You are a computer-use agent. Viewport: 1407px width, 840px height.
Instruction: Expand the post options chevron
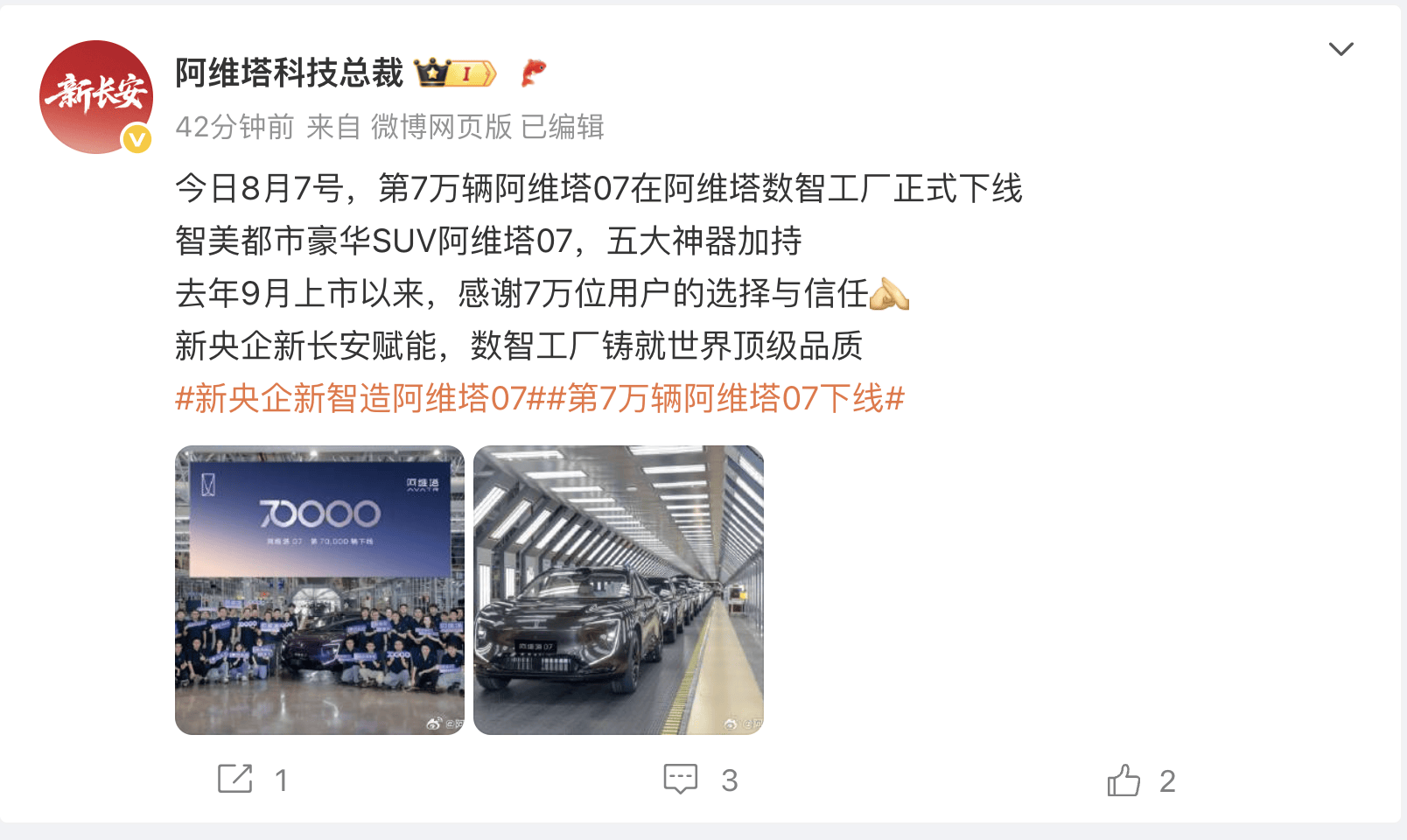[x=1340, y=49]
